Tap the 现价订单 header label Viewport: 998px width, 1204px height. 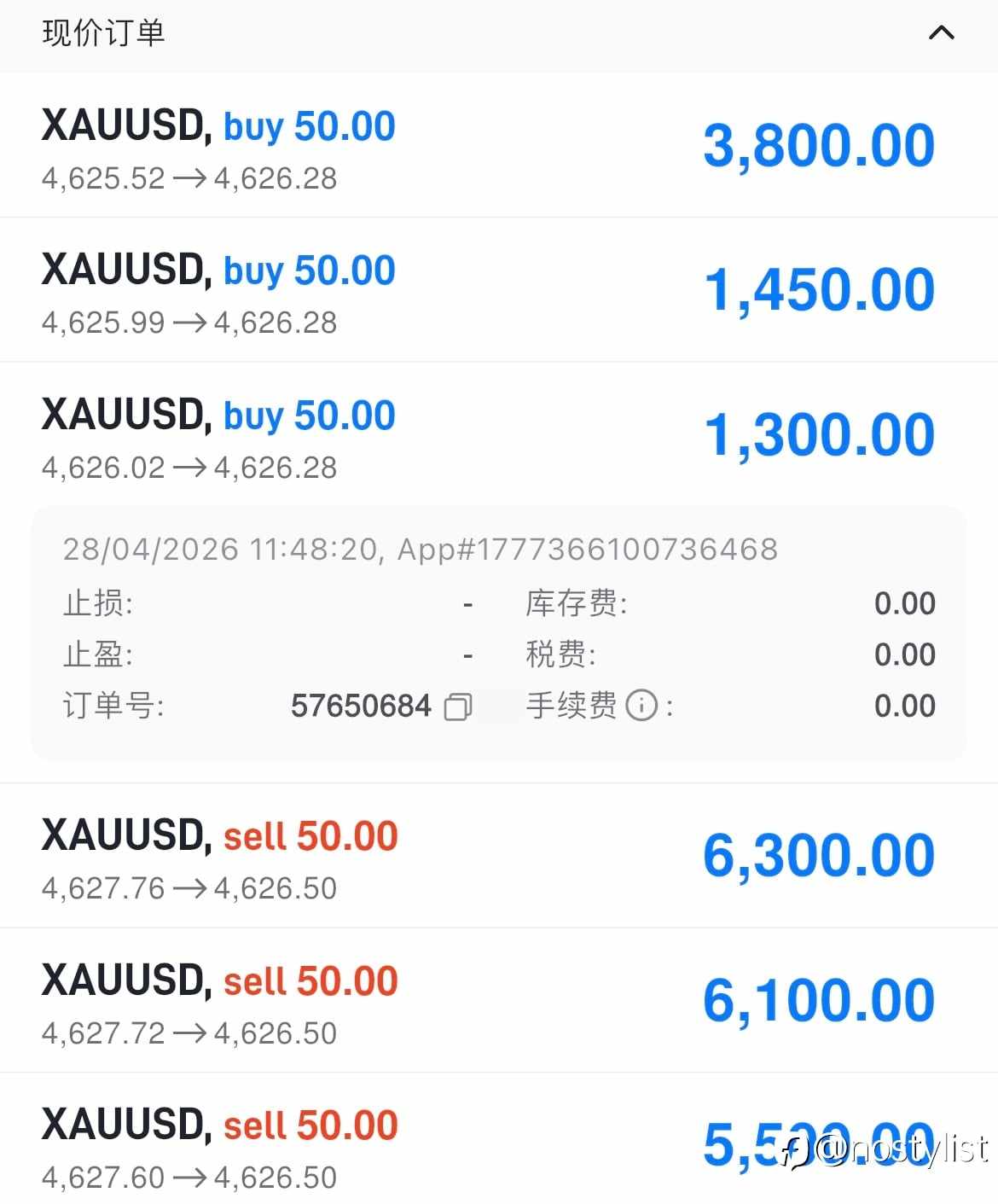click(104, 34)
